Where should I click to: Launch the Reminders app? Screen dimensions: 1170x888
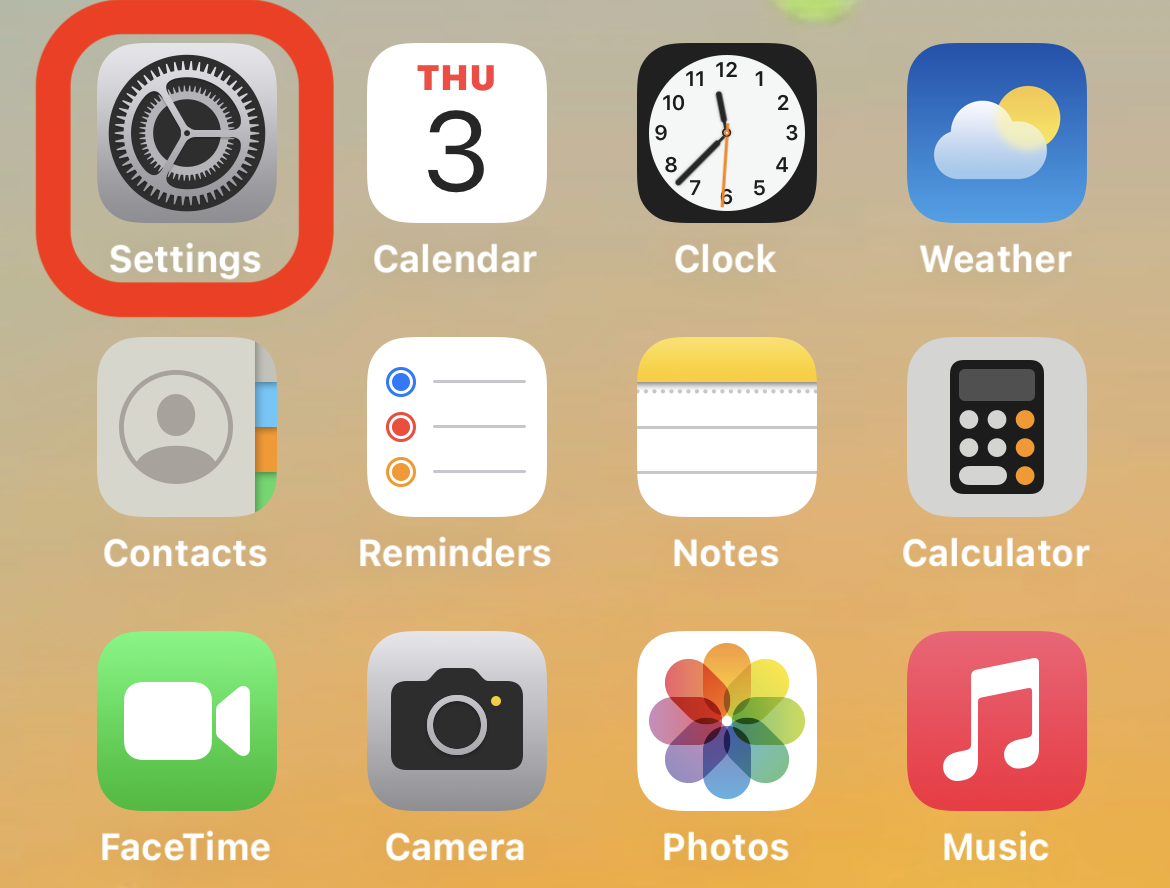[x=456, y=427]
